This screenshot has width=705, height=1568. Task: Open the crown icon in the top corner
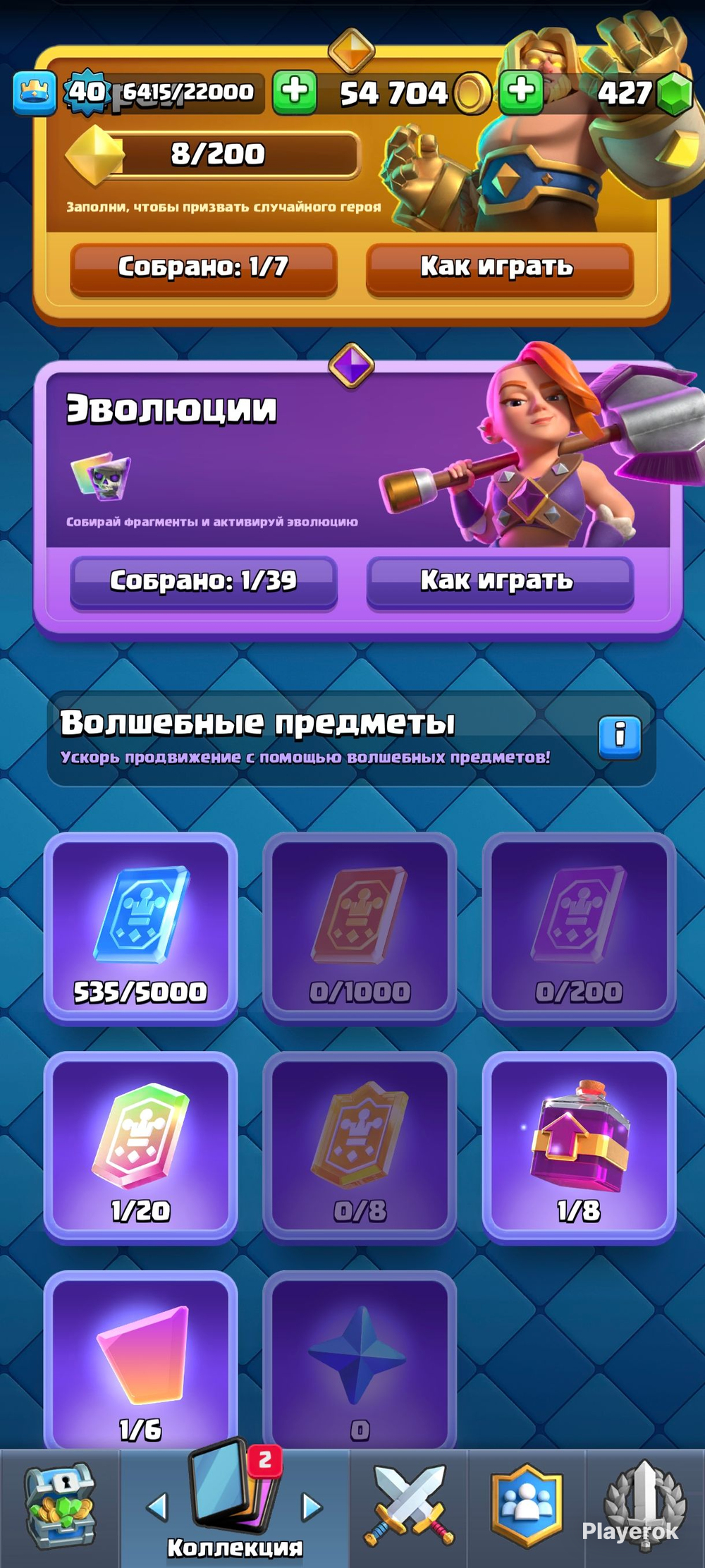tap(34, 92)
